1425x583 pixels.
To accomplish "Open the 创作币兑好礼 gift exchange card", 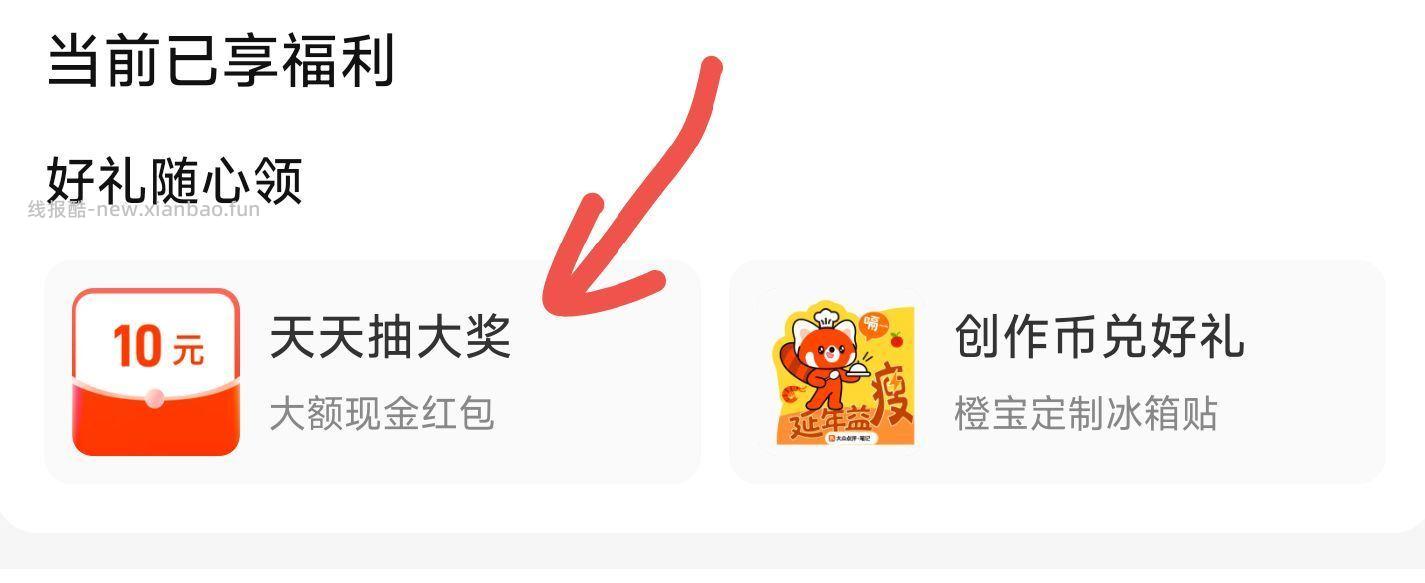I will [x=1057, y=372].
